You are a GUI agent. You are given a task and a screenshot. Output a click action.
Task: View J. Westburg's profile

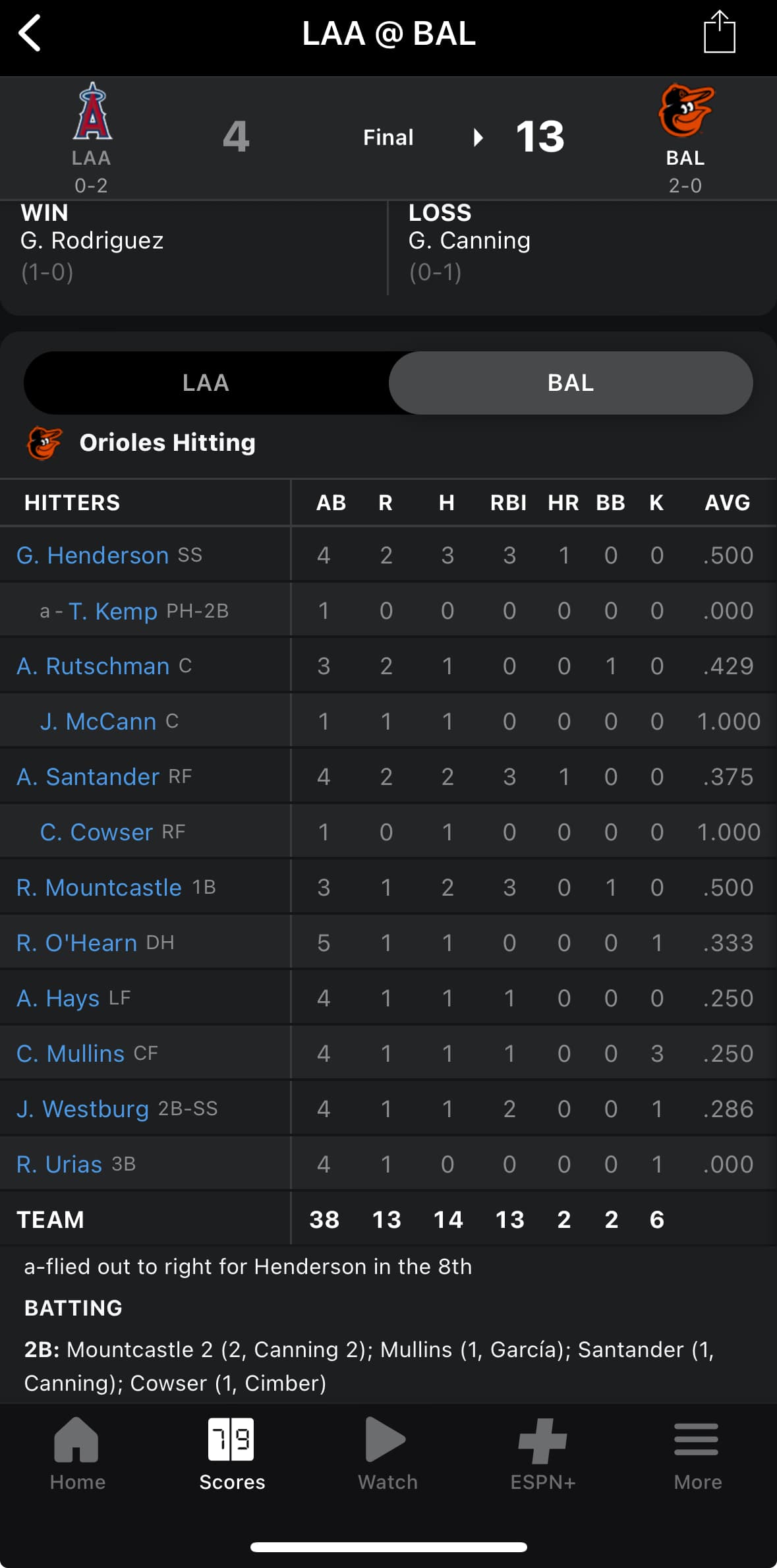click(x=82, y=1109)
